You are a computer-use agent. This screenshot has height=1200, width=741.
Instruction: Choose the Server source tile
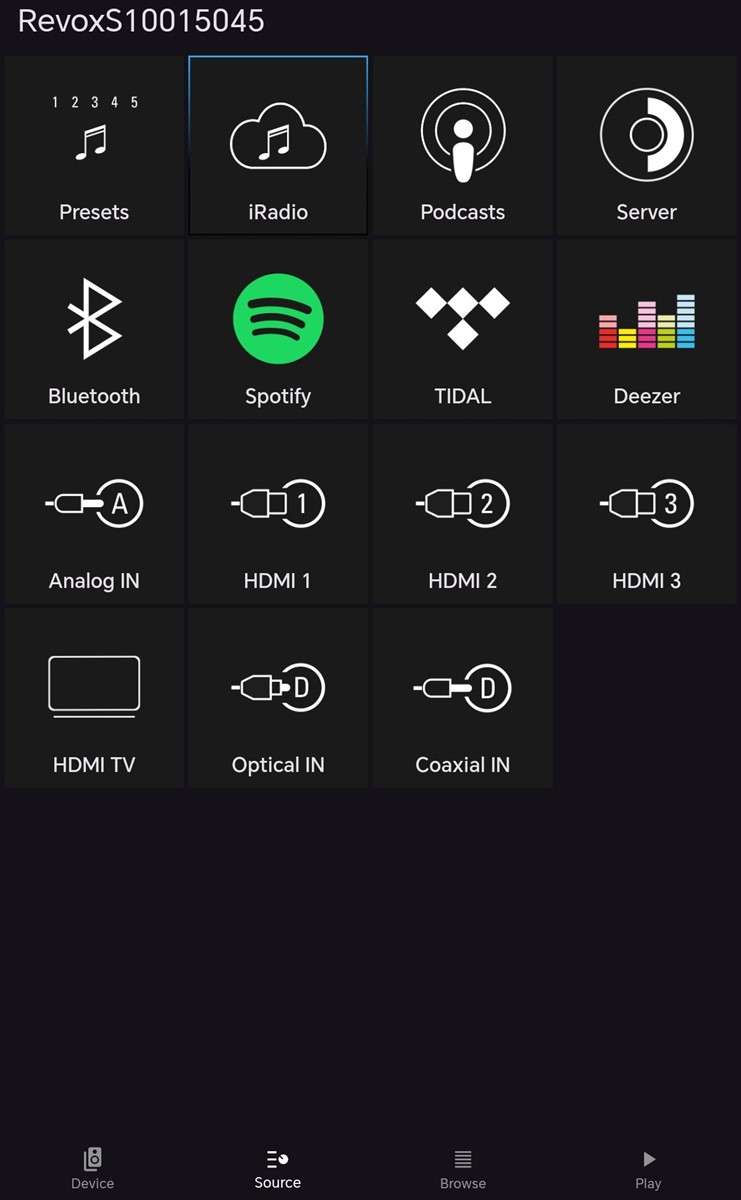(x=646, y=146)
